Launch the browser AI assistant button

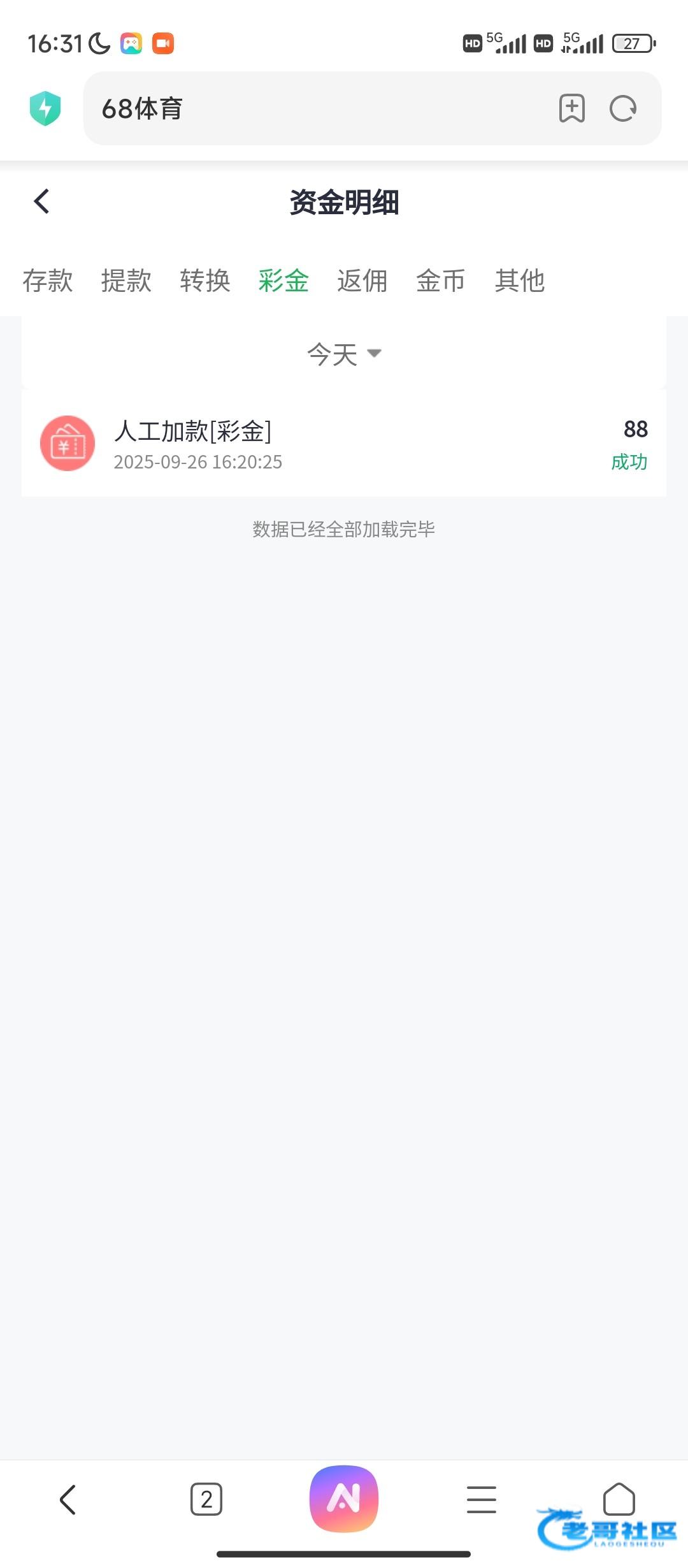344,1498
